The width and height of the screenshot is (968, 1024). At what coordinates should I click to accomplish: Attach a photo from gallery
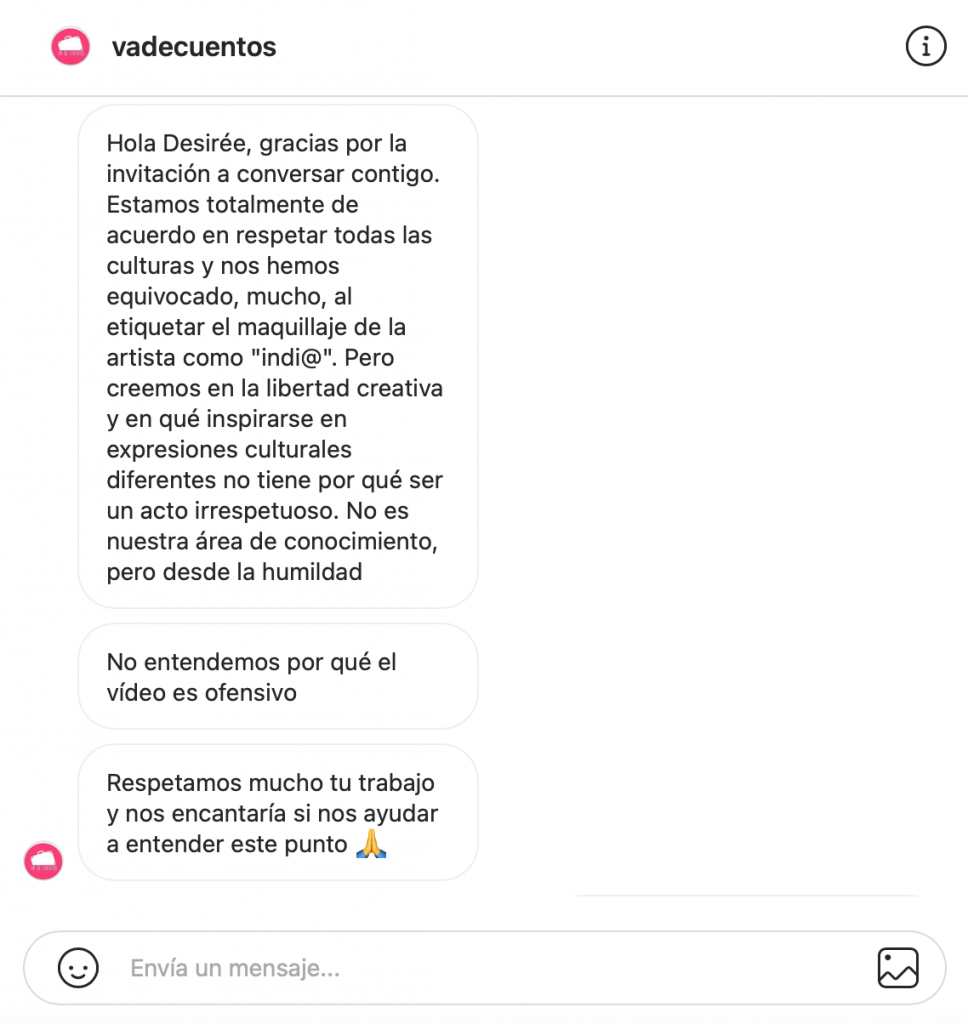(x=897, y=967)
